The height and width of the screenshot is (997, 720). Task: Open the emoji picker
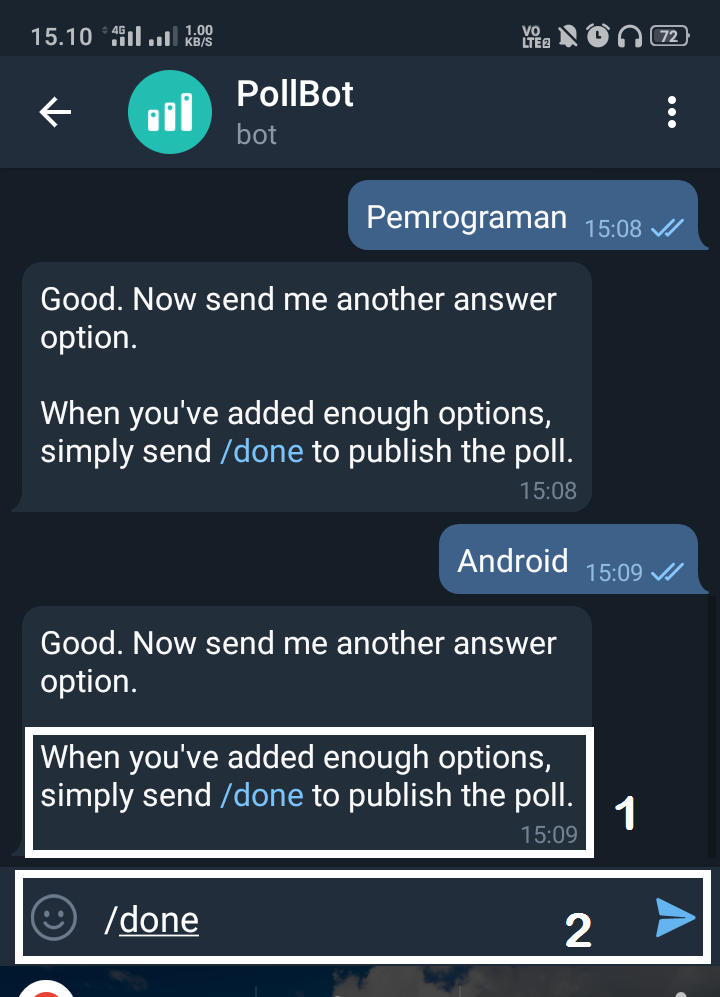[x=53, y=918]
